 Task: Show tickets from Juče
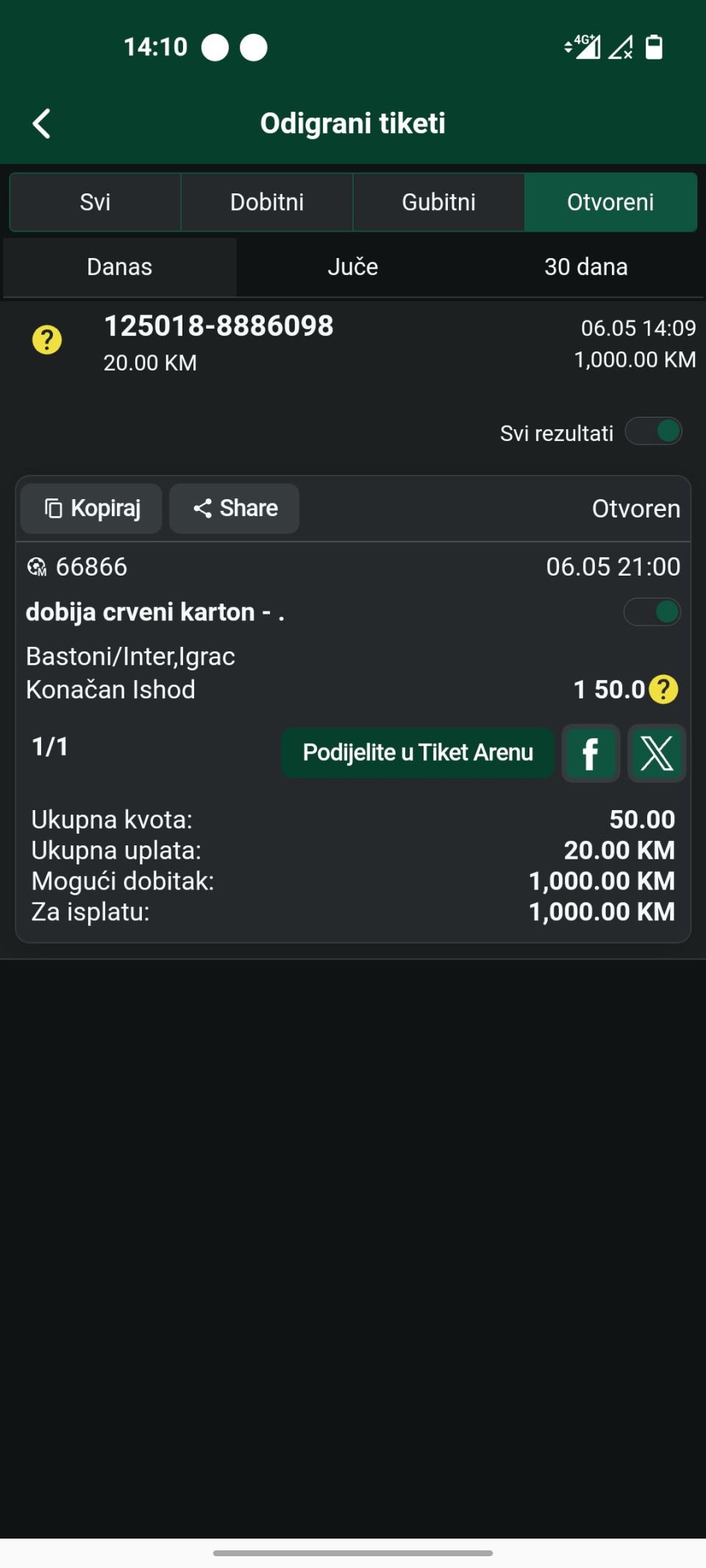[353, 267]
